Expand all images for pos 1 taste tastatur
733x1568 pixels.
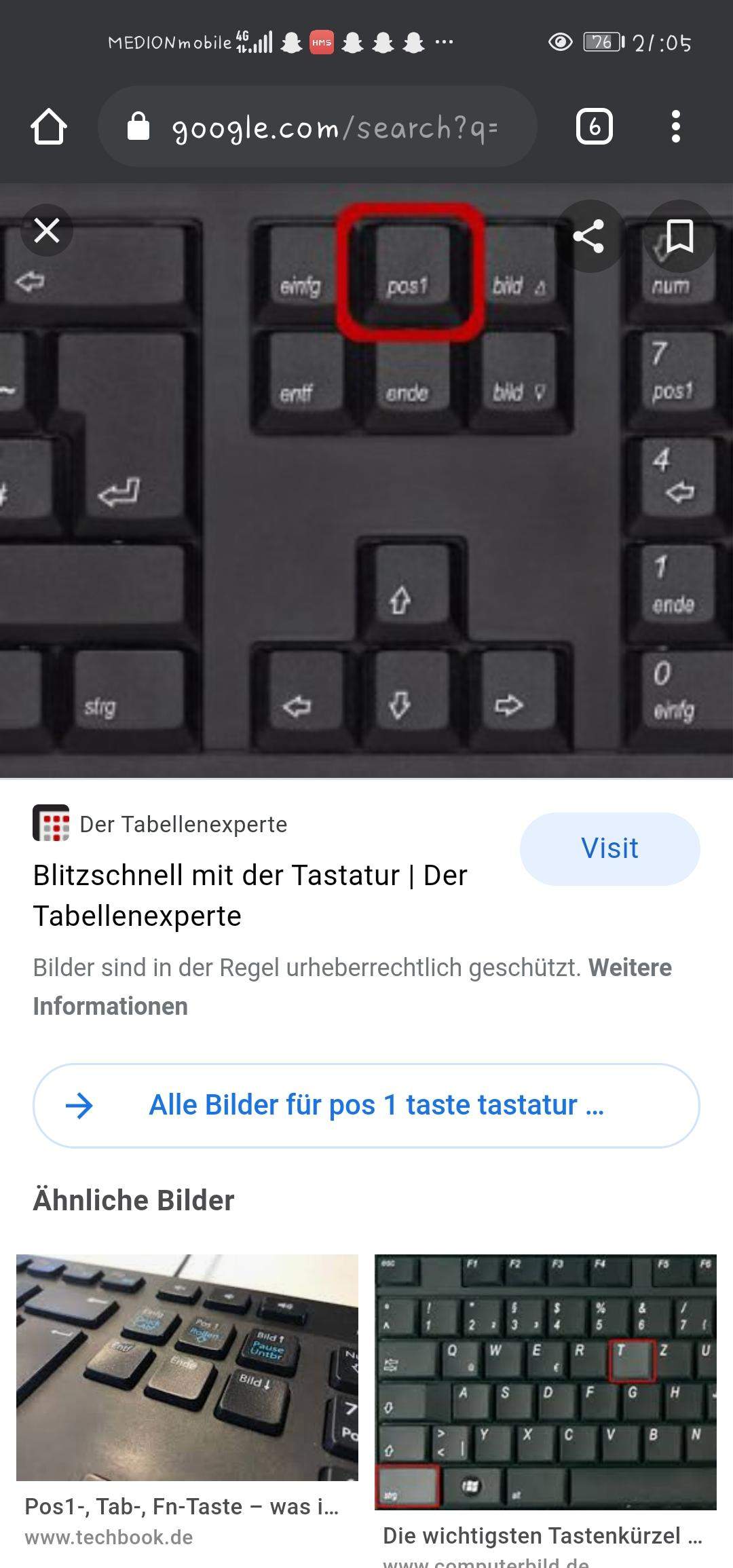(366, 1105)
